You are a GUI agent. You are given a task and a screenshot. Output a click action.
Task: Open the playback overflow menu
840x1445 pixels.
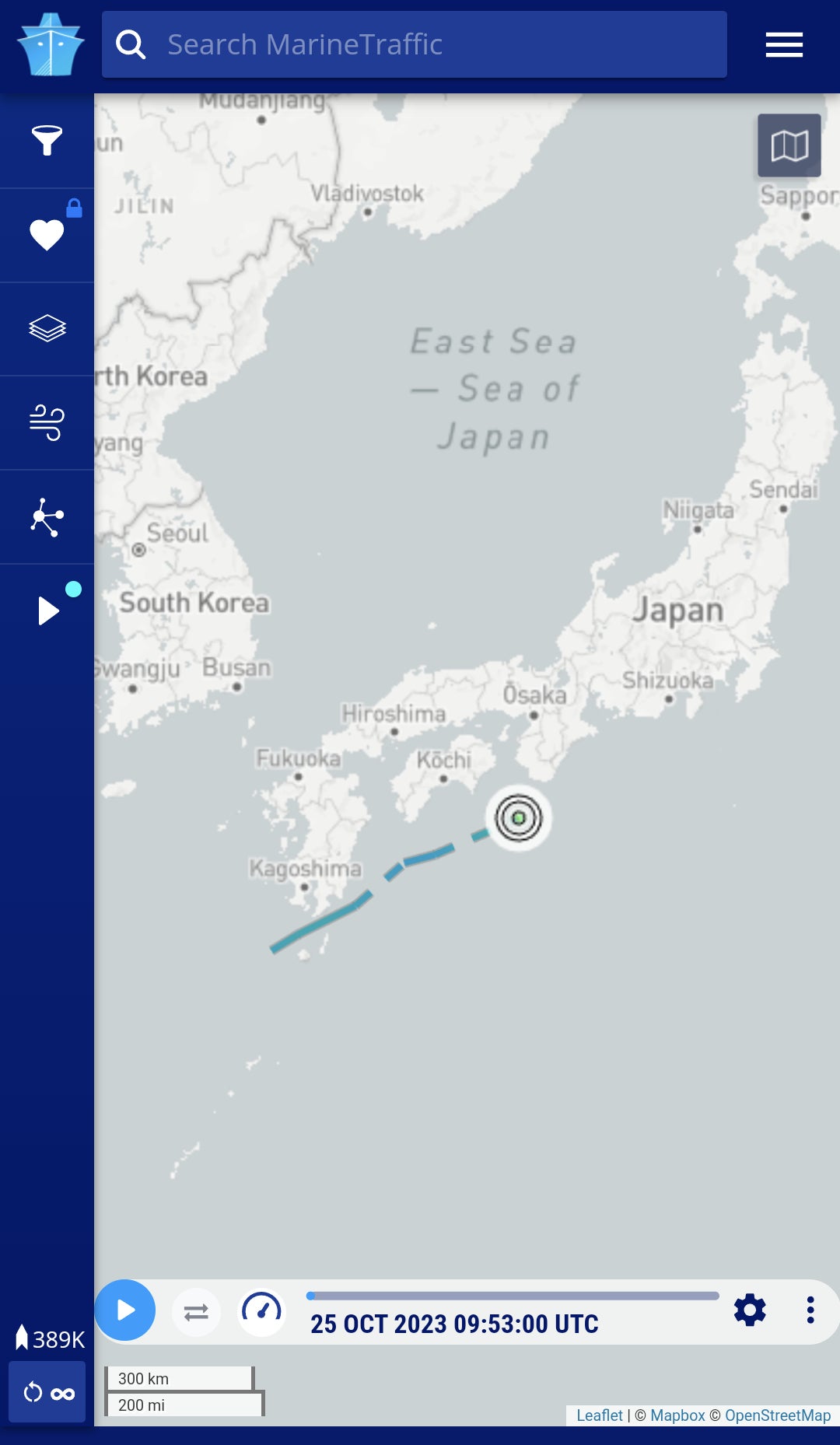tap(810, 1310)
